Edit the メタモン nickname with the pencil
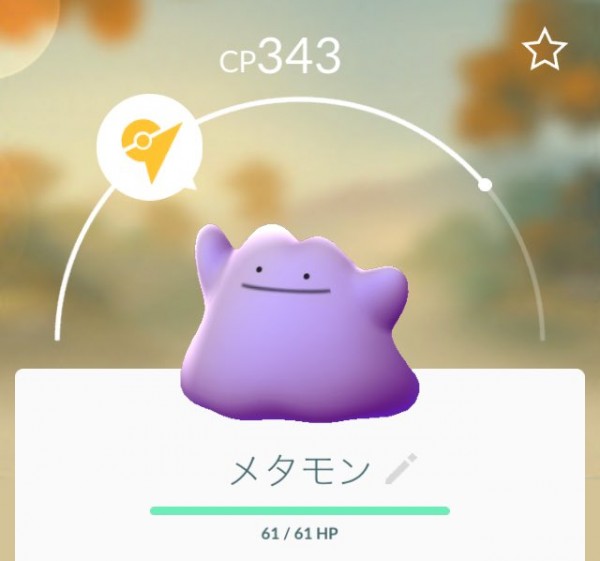600x561 pixels. pos(401,469)
